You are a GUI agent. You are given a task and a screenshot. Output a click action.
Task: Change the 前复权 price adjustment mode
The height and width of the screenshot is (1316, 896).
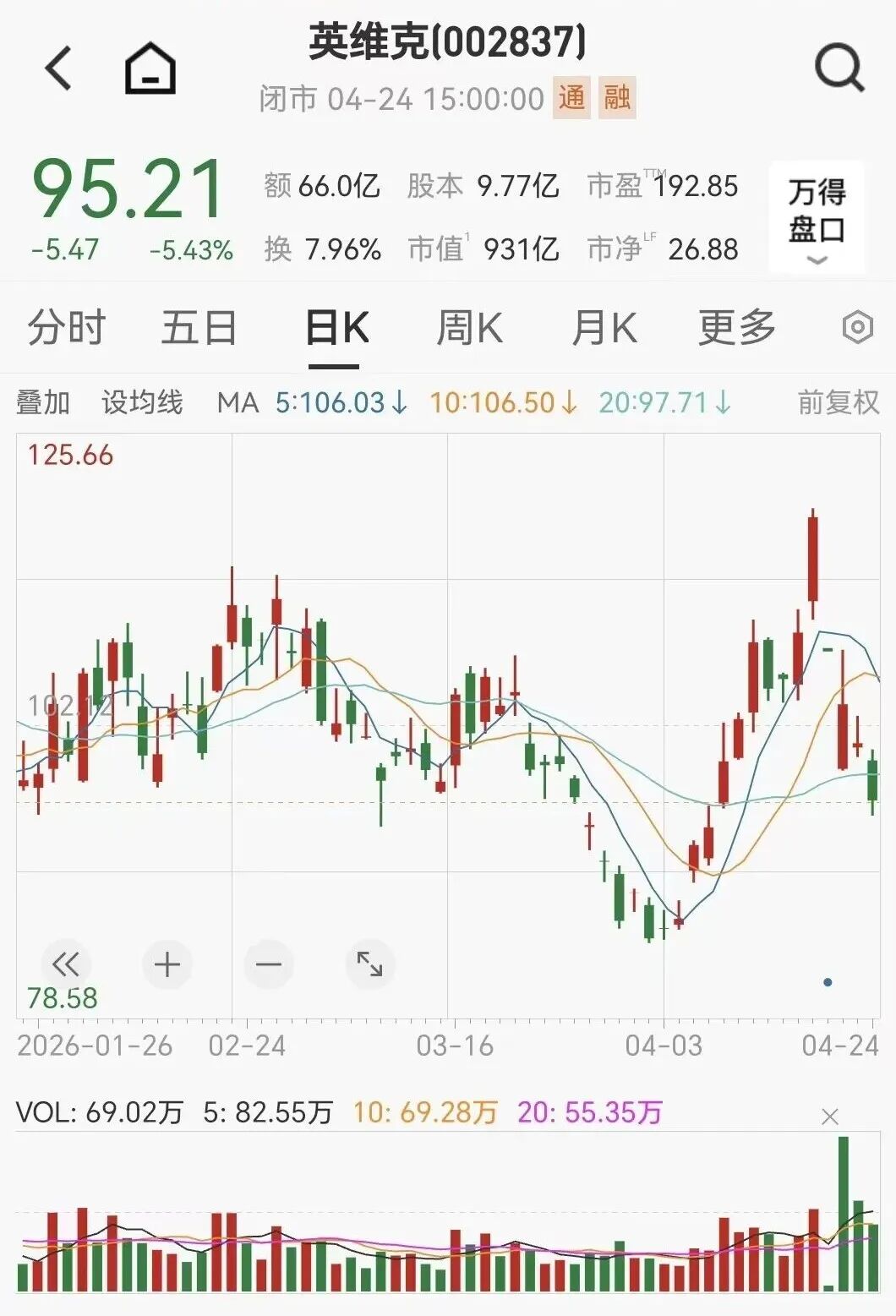838,402
